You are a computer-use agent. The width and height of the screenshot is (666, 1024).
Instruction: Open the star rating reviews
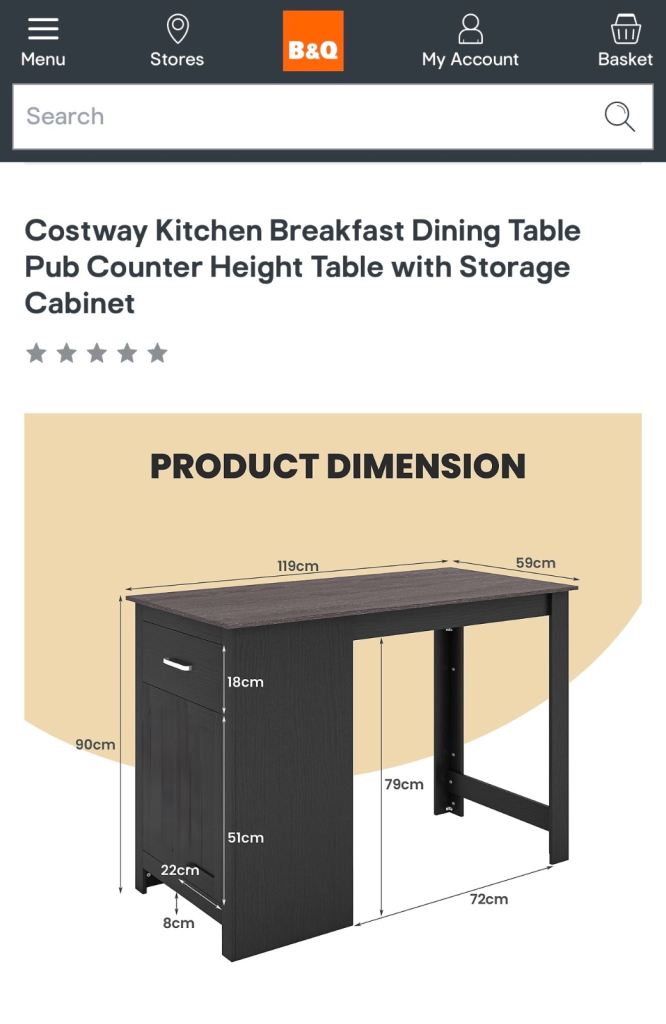[97, 353]
